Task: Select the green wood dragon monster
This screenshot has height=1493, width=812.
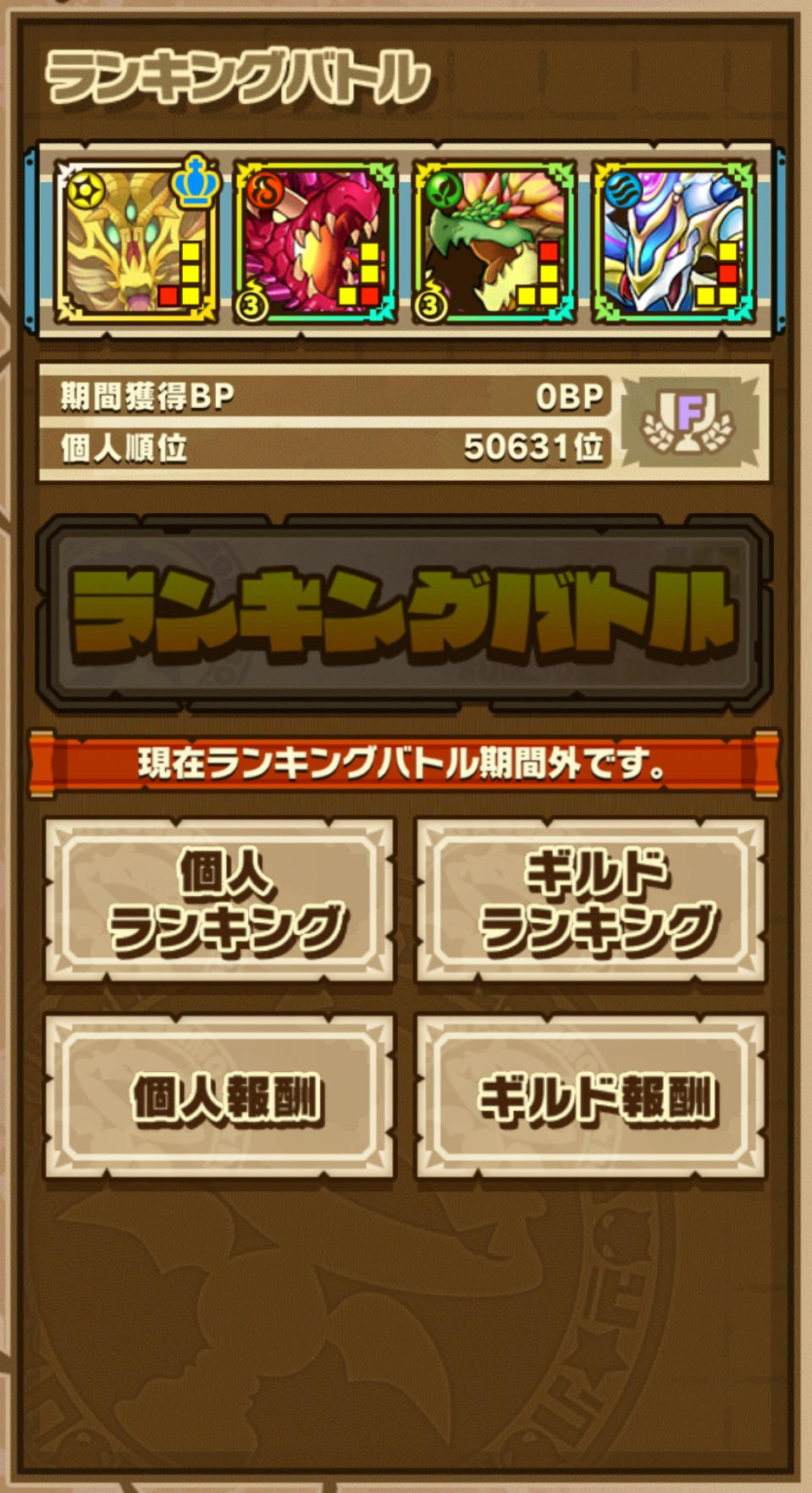Action: click(494, 241)
